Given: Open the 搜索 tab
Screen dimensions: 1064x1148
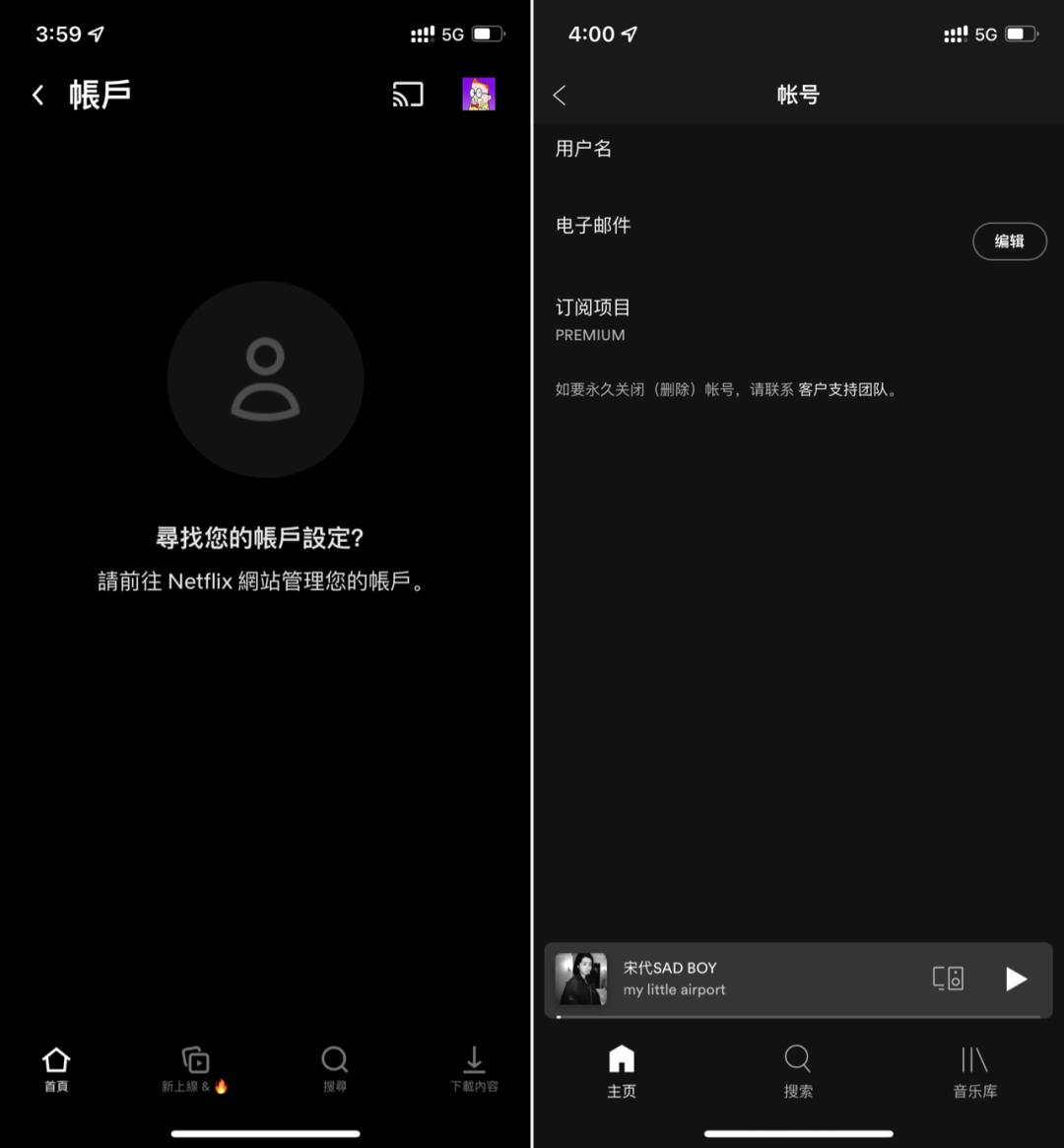Looking at the screenshot, I should (798, 1072).
